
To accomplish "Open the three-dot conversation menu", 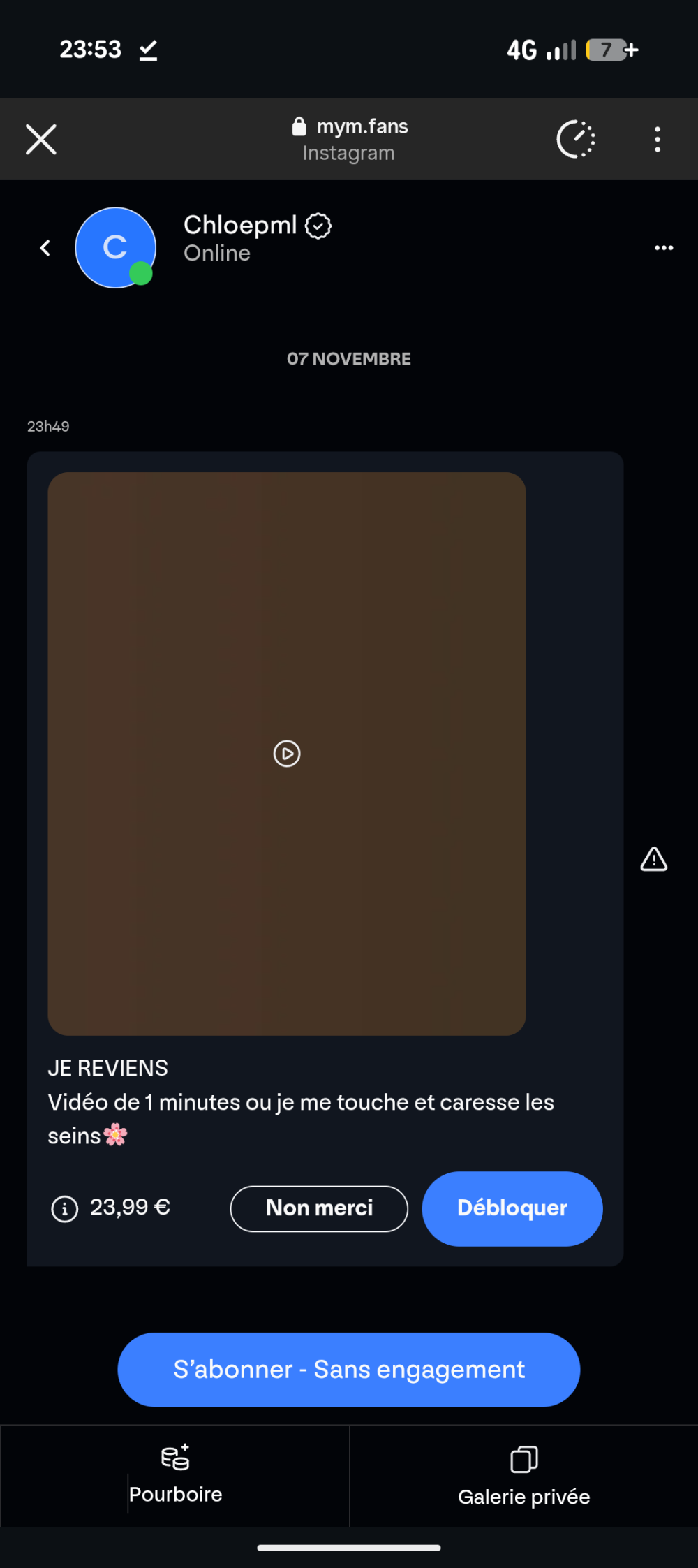I will [x=664, y=248].
